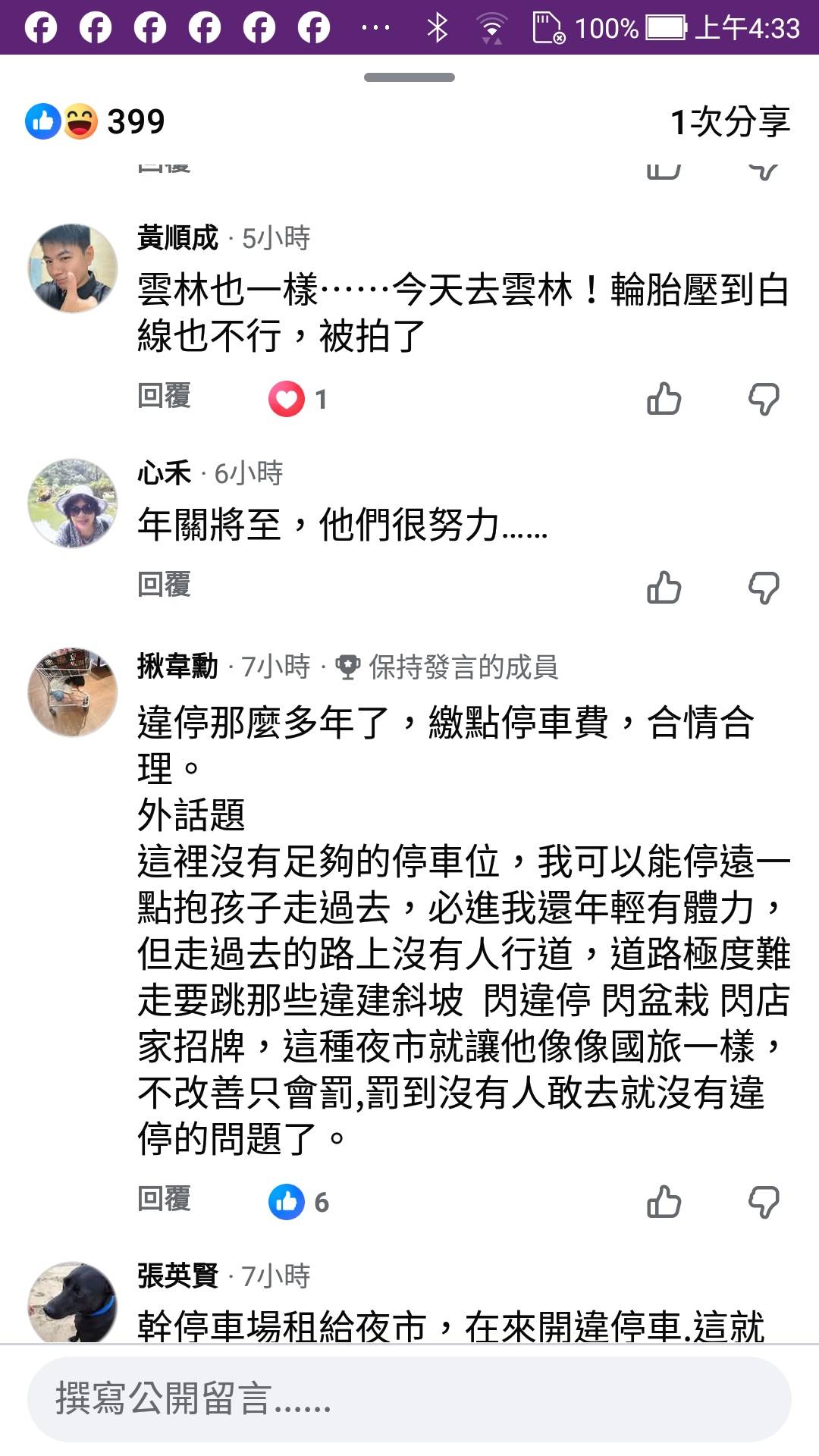View the 6 likes on 揪韋勳's comment
Viewport: 819px width, 1456px height.
[299, 1202]
